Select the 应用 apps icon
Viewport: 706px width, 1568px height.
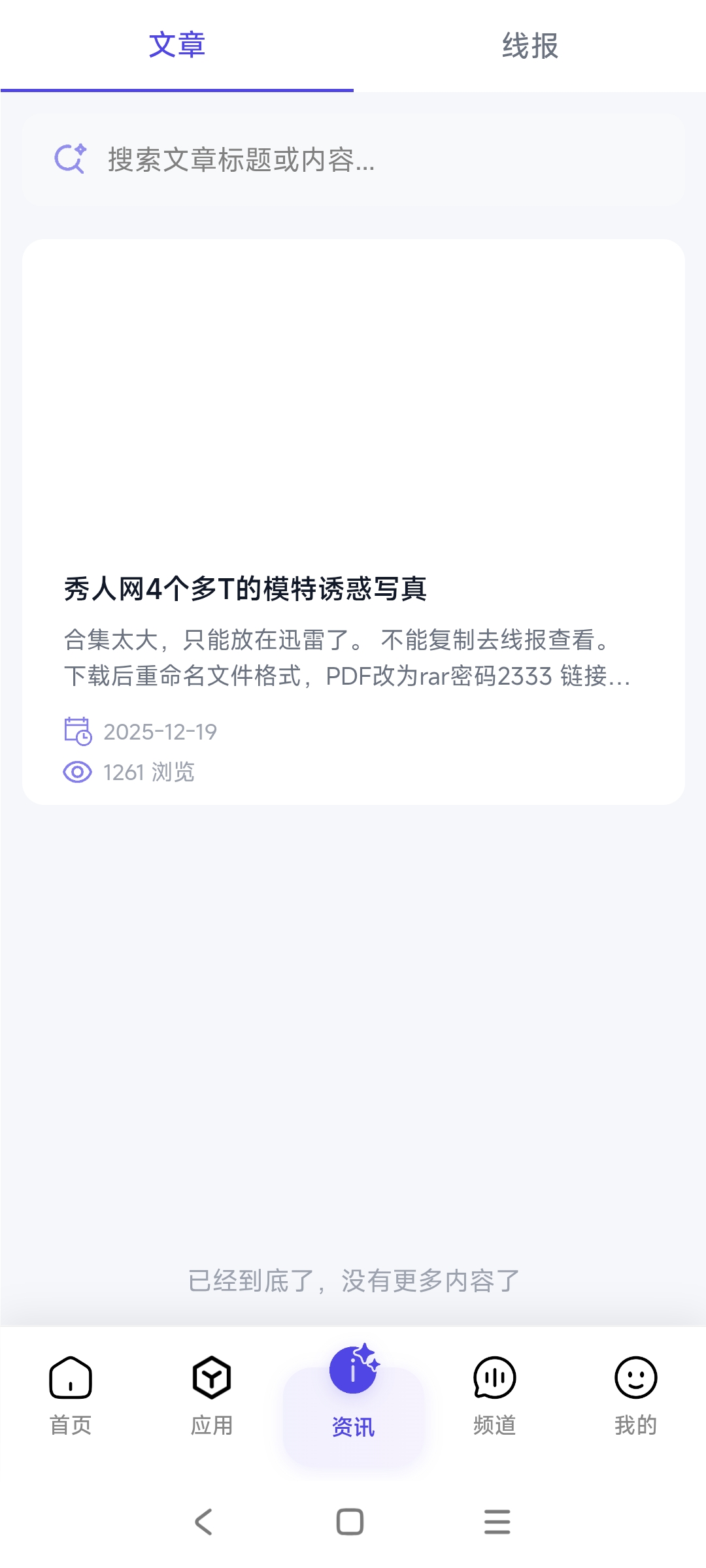click(210, 1376)
